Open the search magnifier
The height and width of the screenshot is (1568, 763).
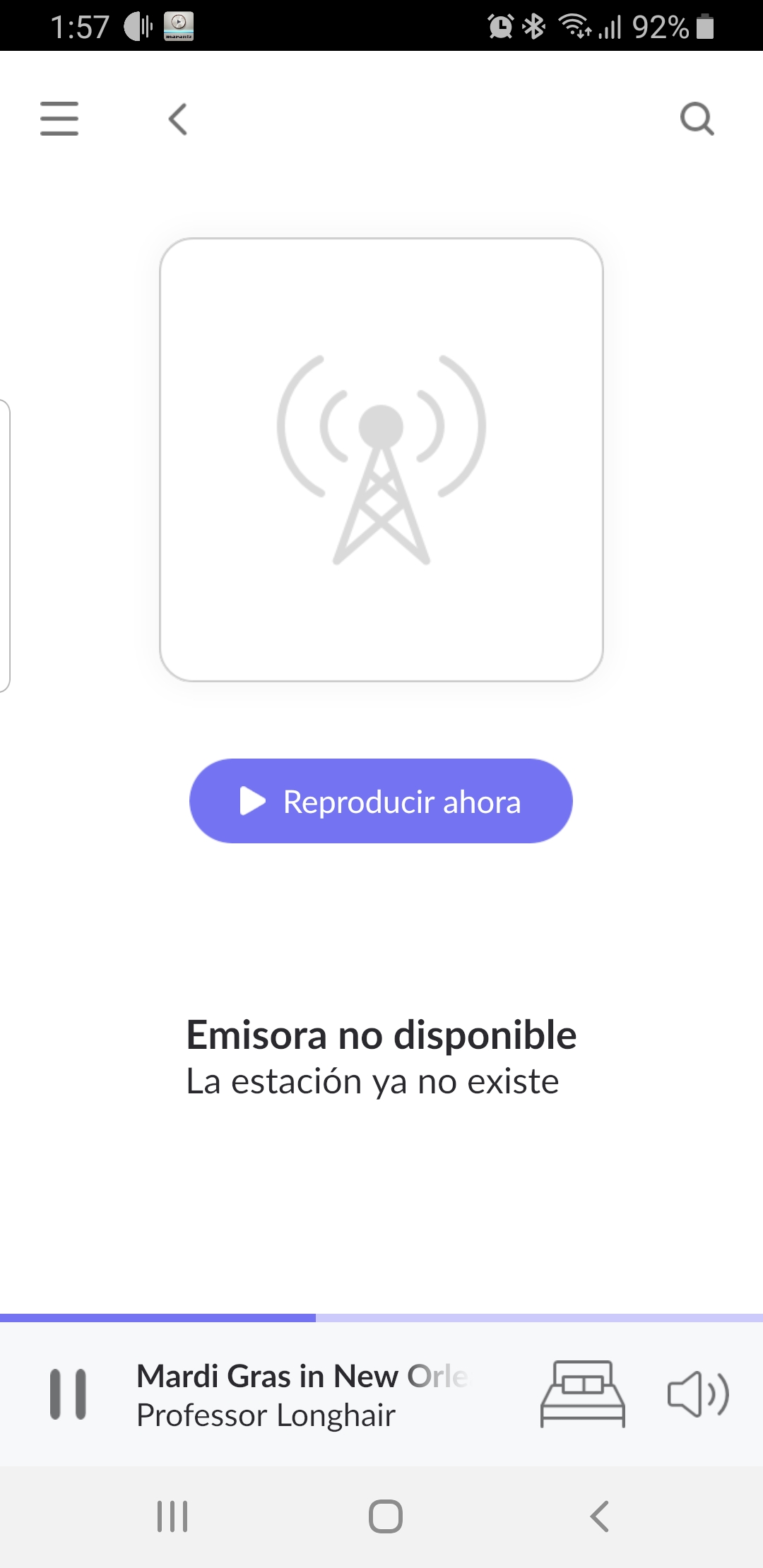click(697, 119)
